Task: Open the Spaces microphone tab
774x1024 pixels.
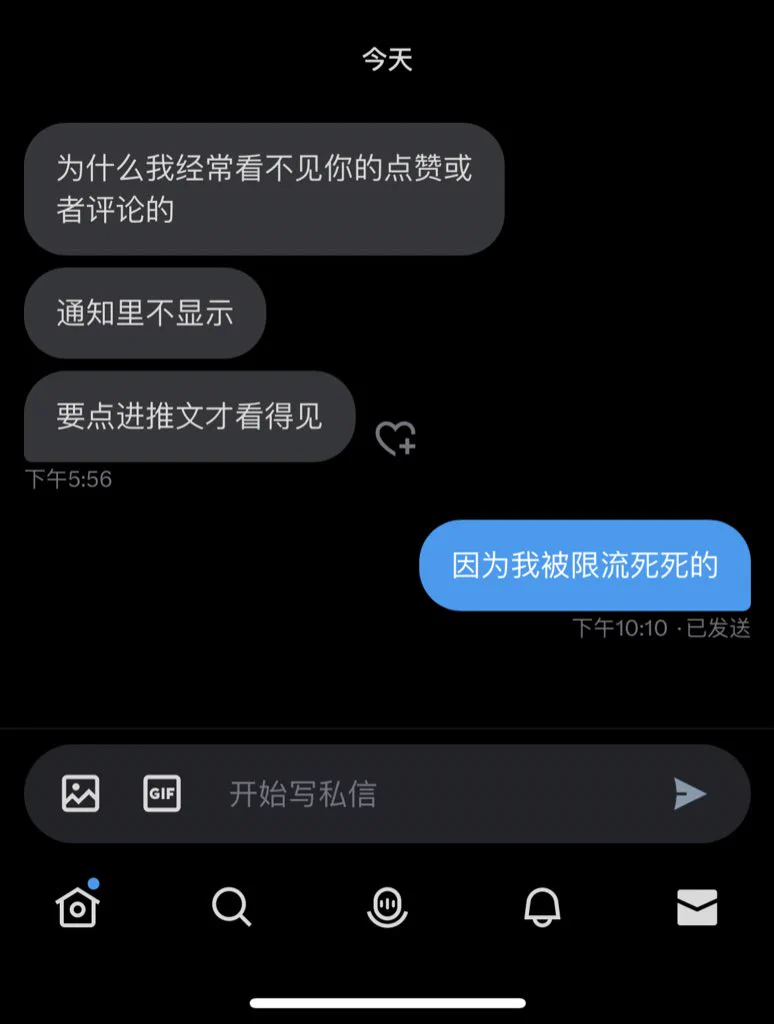Action: (387, 907)
